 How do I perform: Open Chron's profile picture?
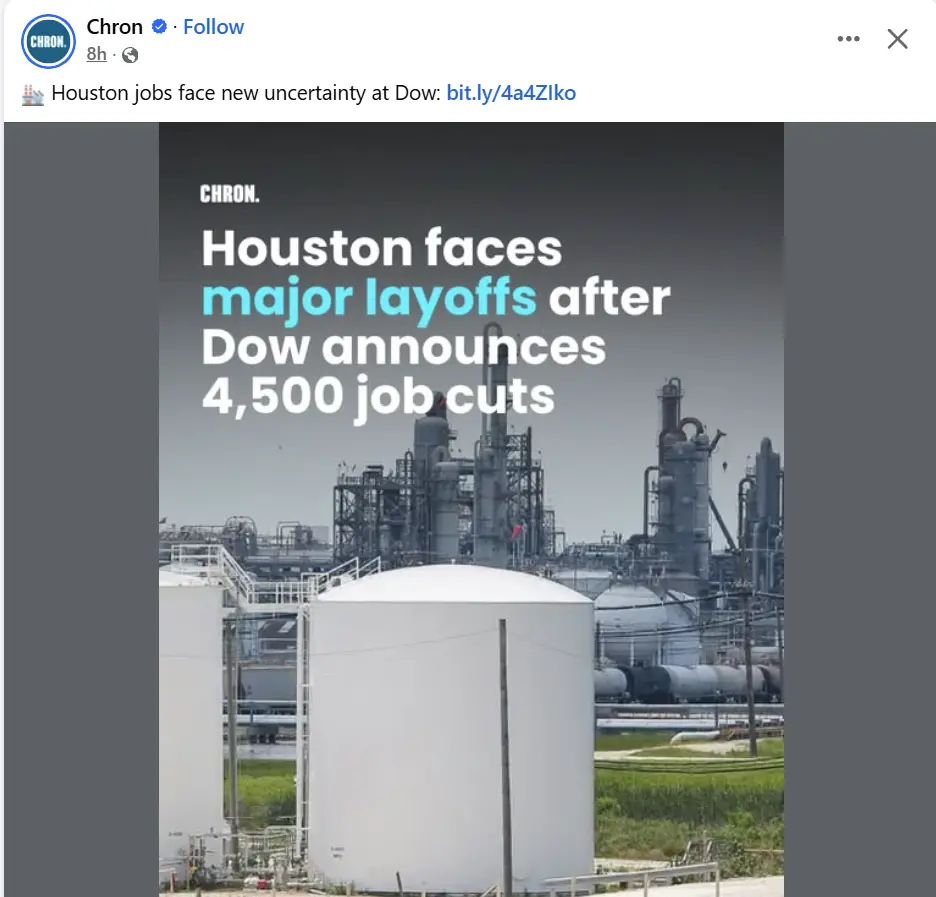[x=47, y=41]
